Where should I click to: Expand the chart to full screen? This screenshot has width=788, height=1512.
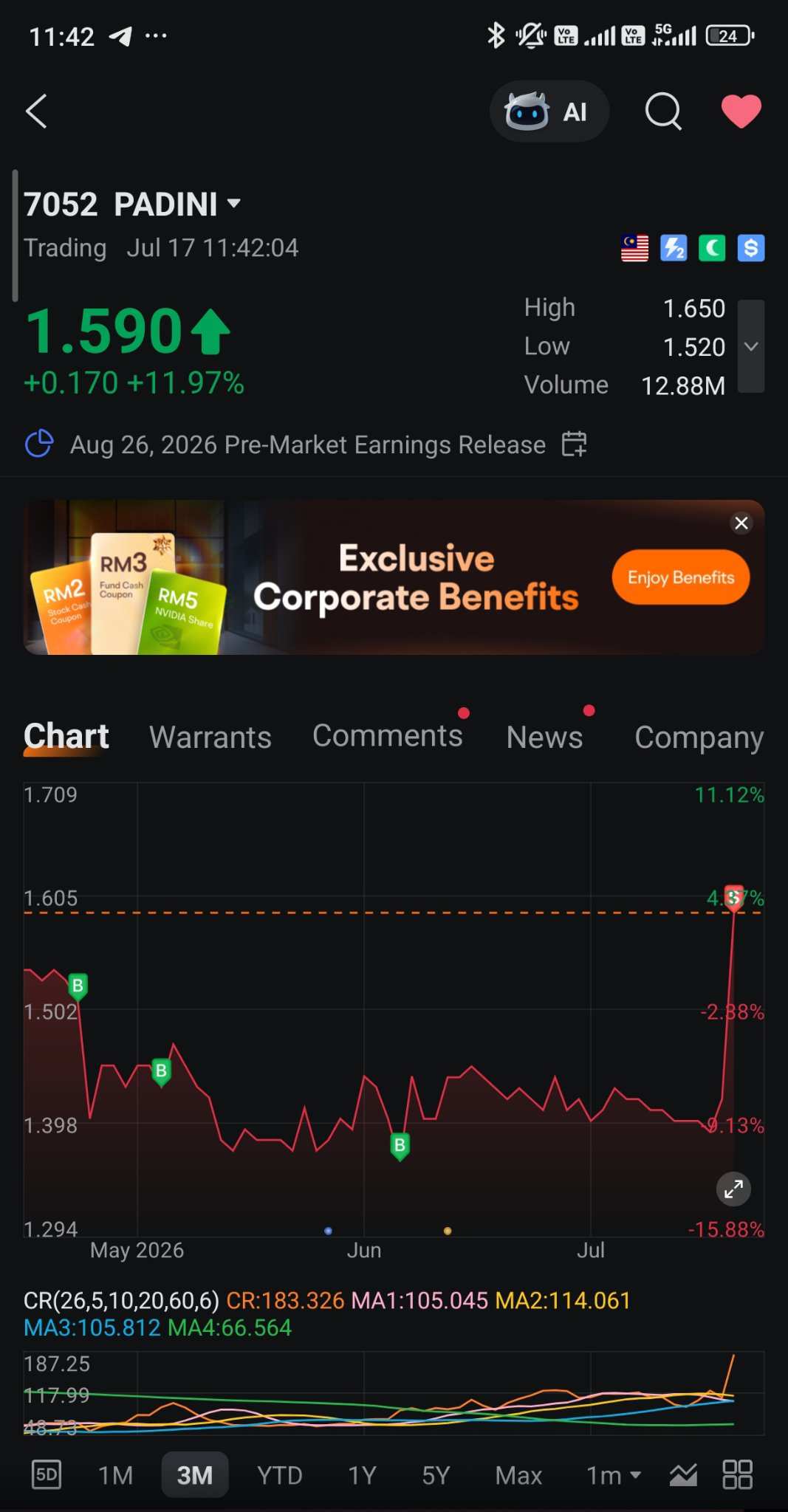tap(733, 1189)
